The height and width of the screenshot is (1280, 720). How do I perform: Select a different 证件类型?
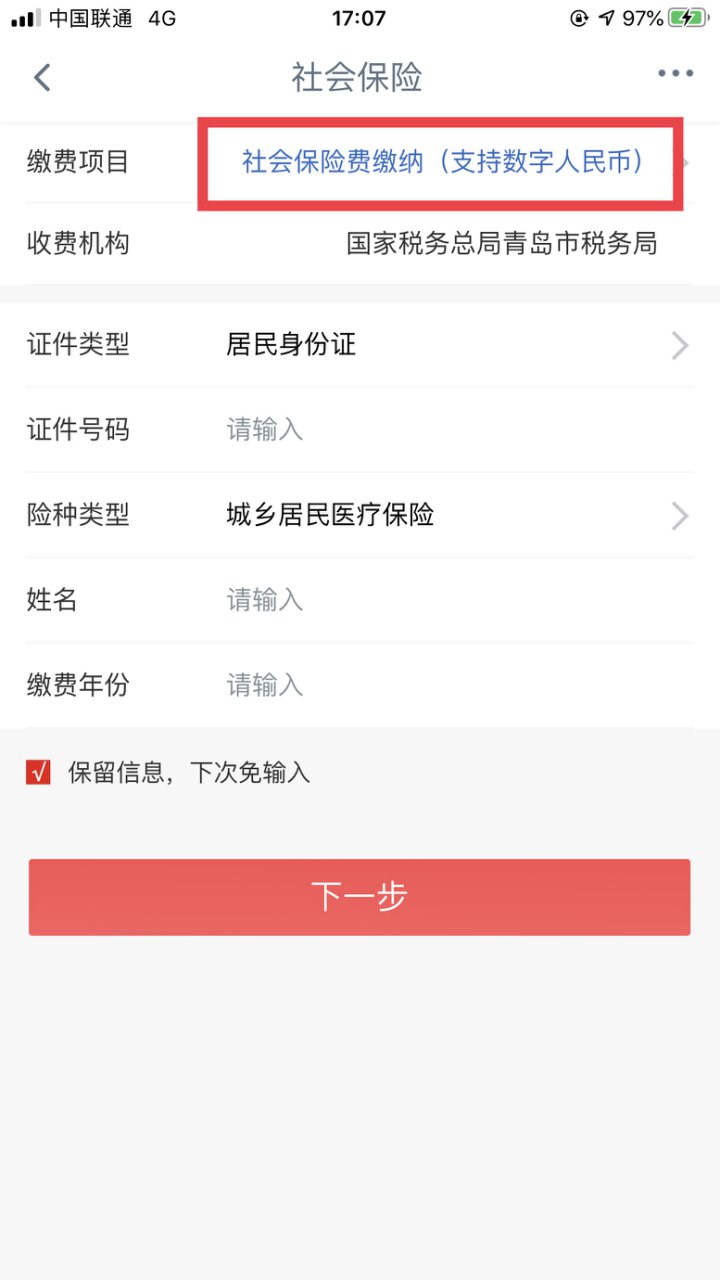tap(450, 346)
